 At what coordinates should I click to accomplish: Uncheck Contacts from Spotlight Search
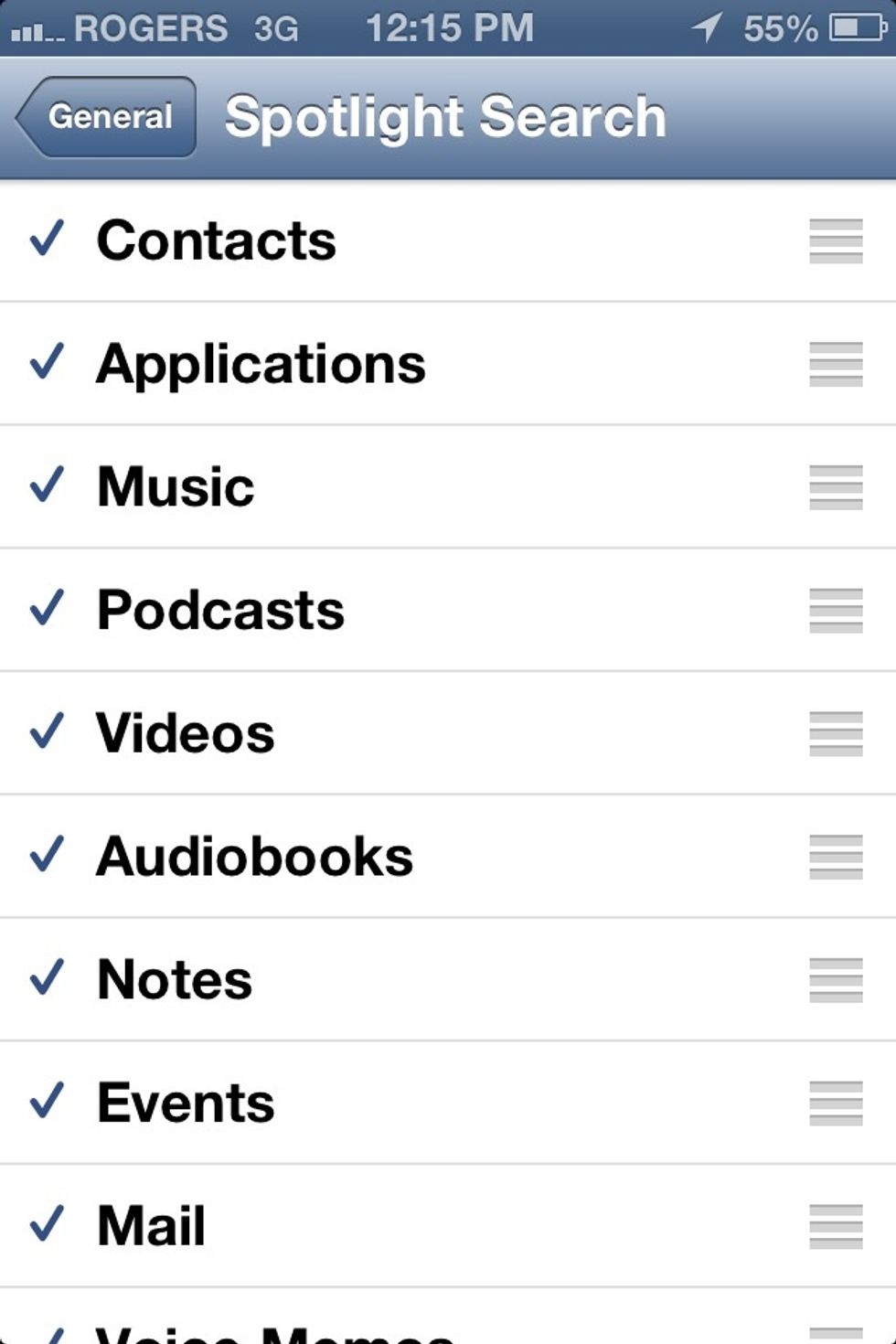[x=44, y=240]
